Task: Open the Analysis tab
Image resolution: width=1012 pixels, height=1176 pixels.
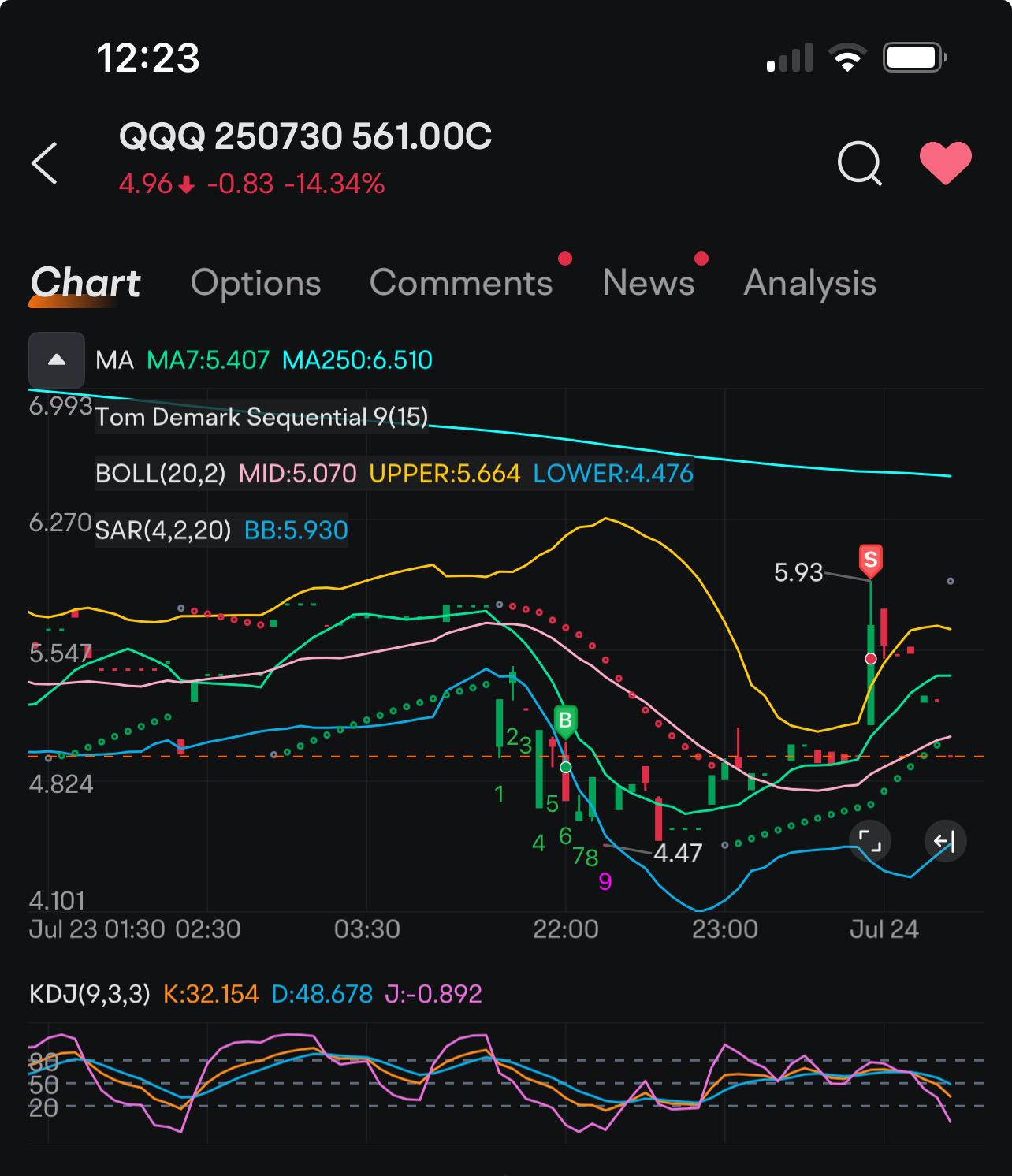Action: pos(809,283)
